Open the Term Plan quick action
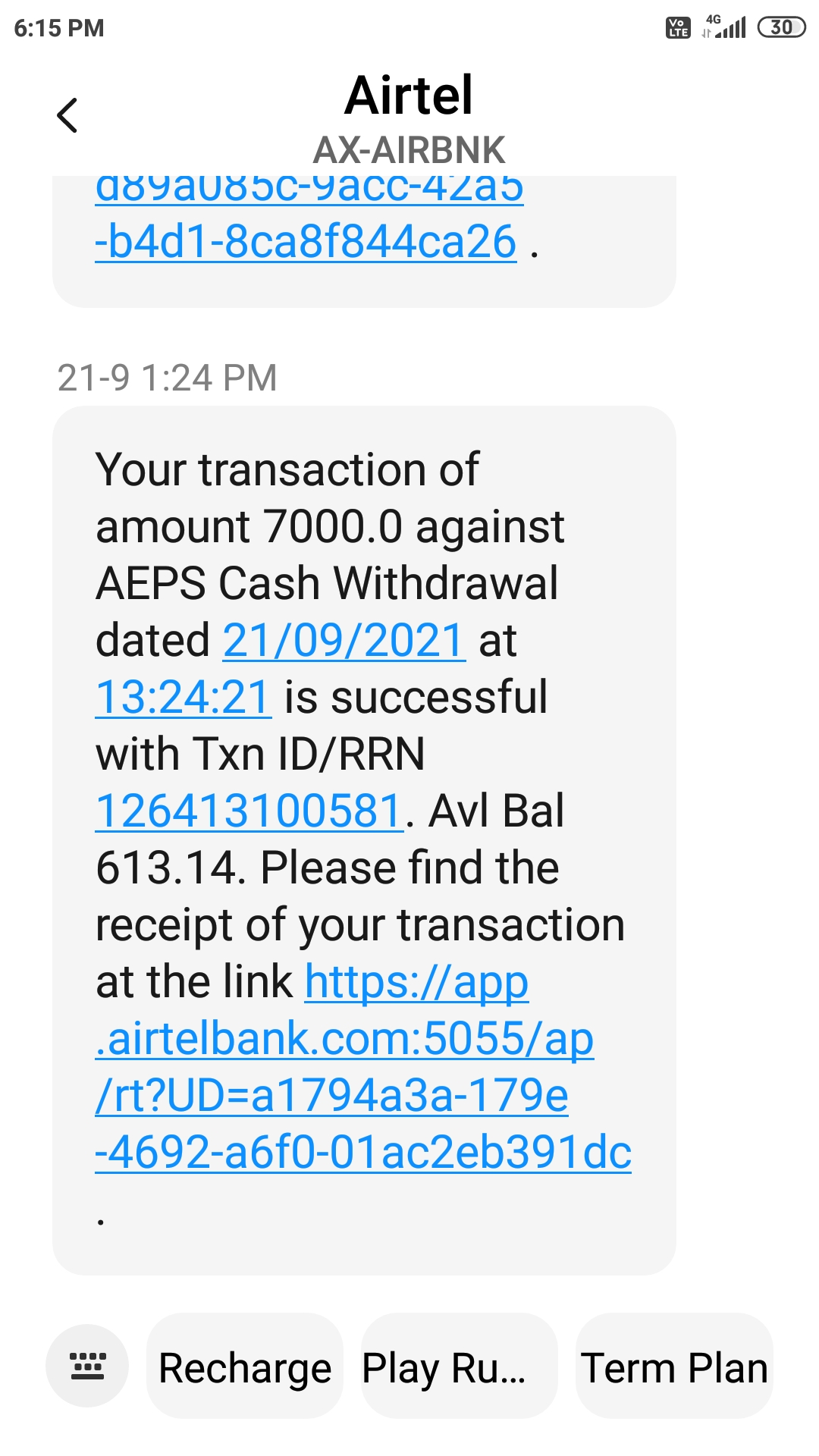Screen dimensions: 819x1456 point(674,1367)
